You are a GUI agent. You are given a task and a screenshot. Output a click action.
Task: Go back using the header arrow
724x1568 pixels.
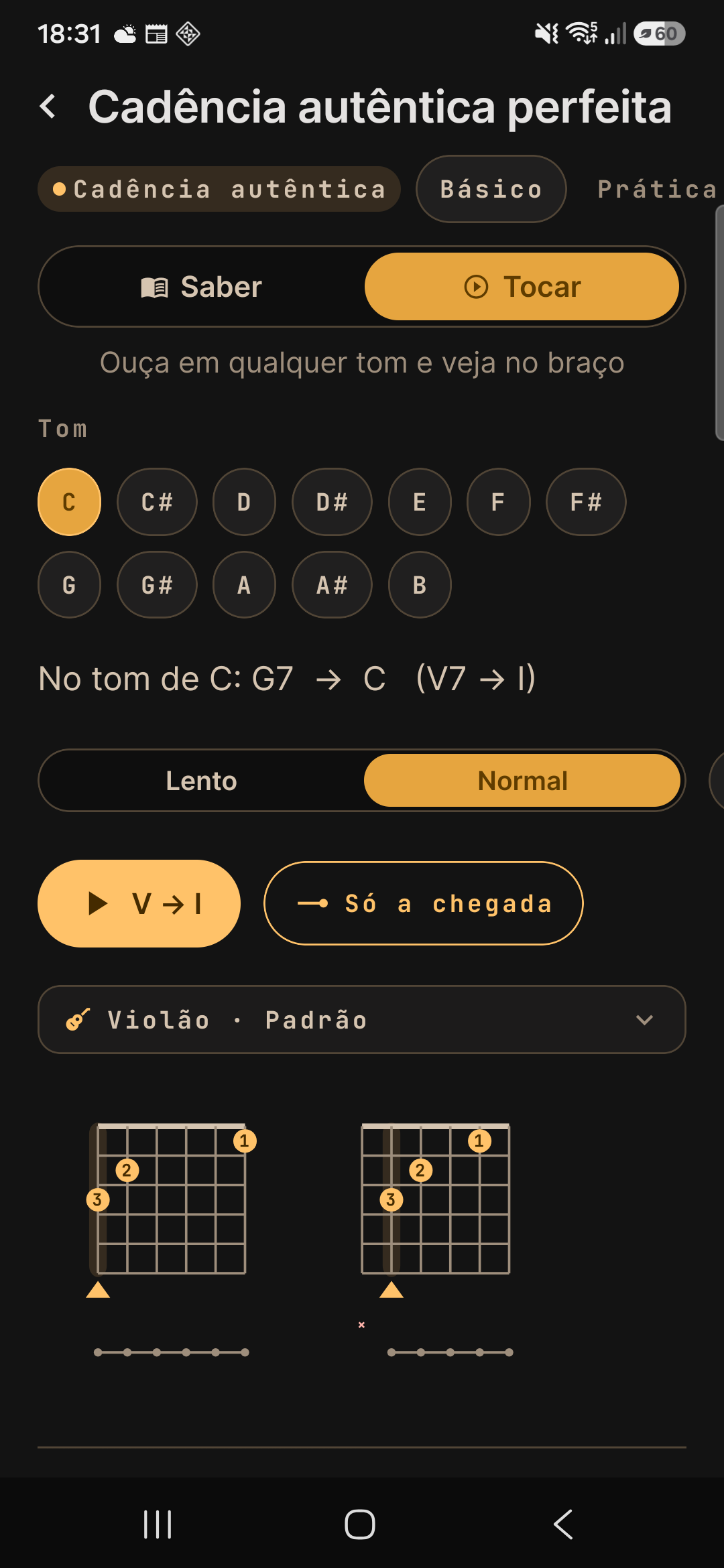(x=48, y=107)
